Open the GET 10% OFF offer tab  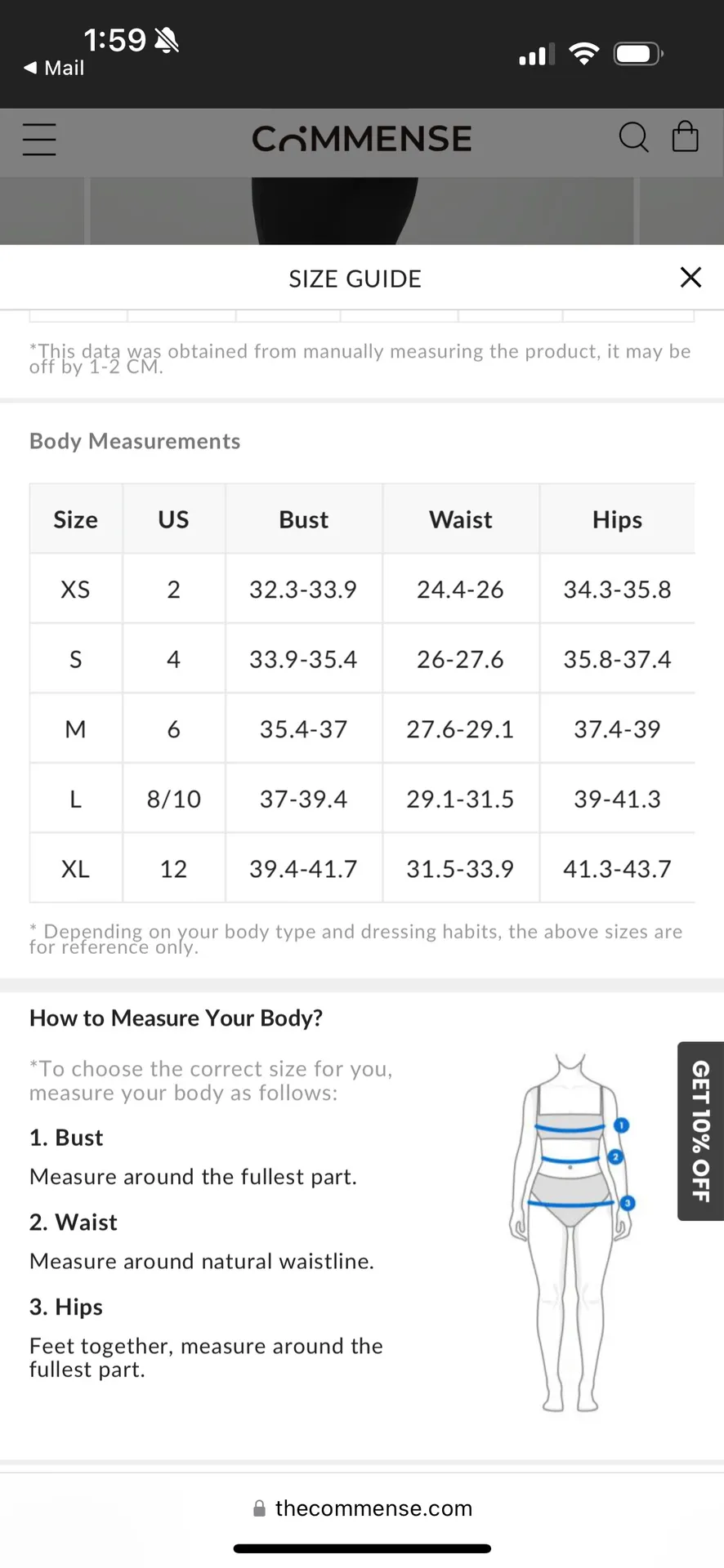(700, 1130)
